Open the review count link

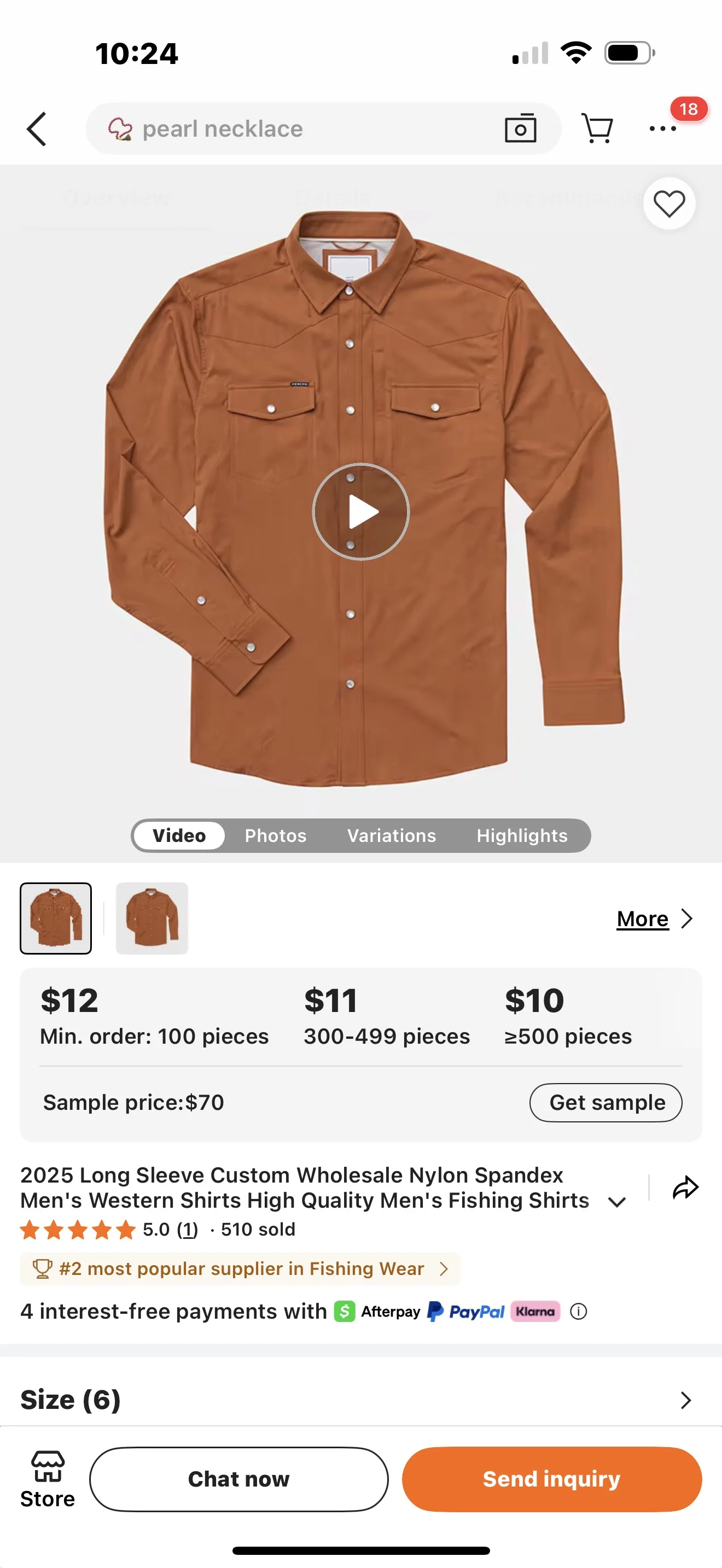[188, 1230]
